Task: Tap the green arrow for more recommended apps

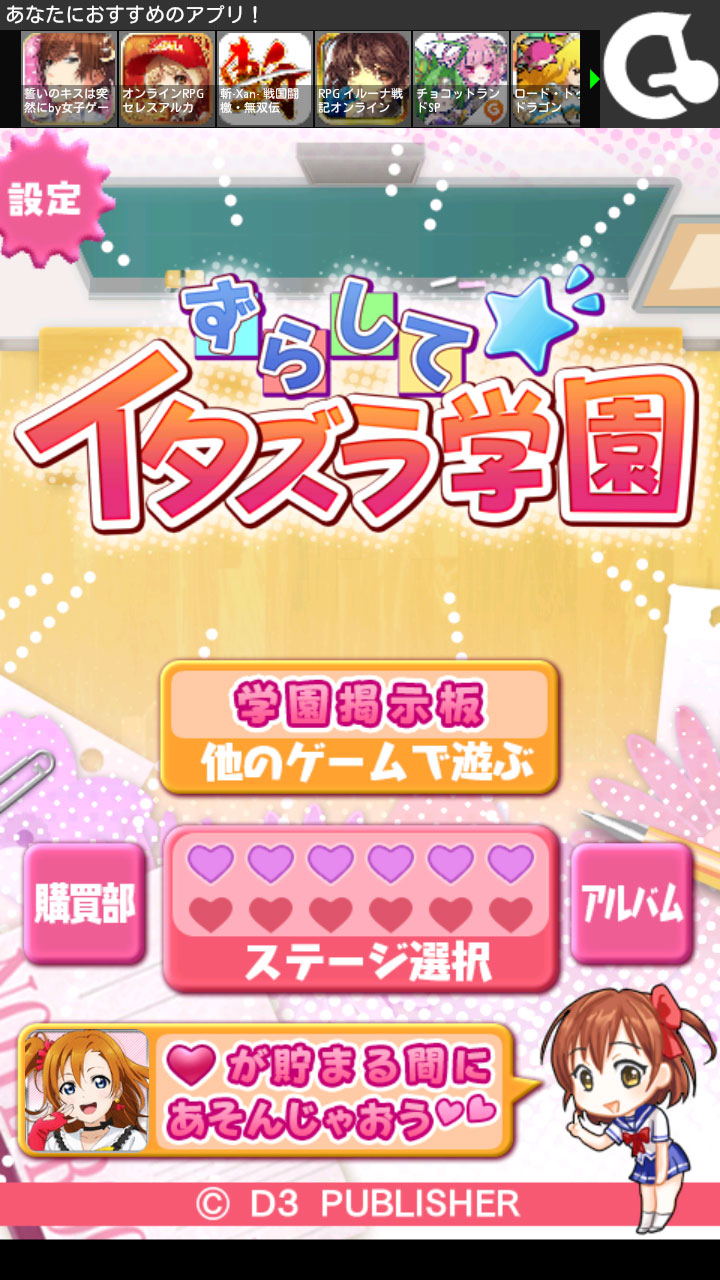Action: (x=594, y=79)
